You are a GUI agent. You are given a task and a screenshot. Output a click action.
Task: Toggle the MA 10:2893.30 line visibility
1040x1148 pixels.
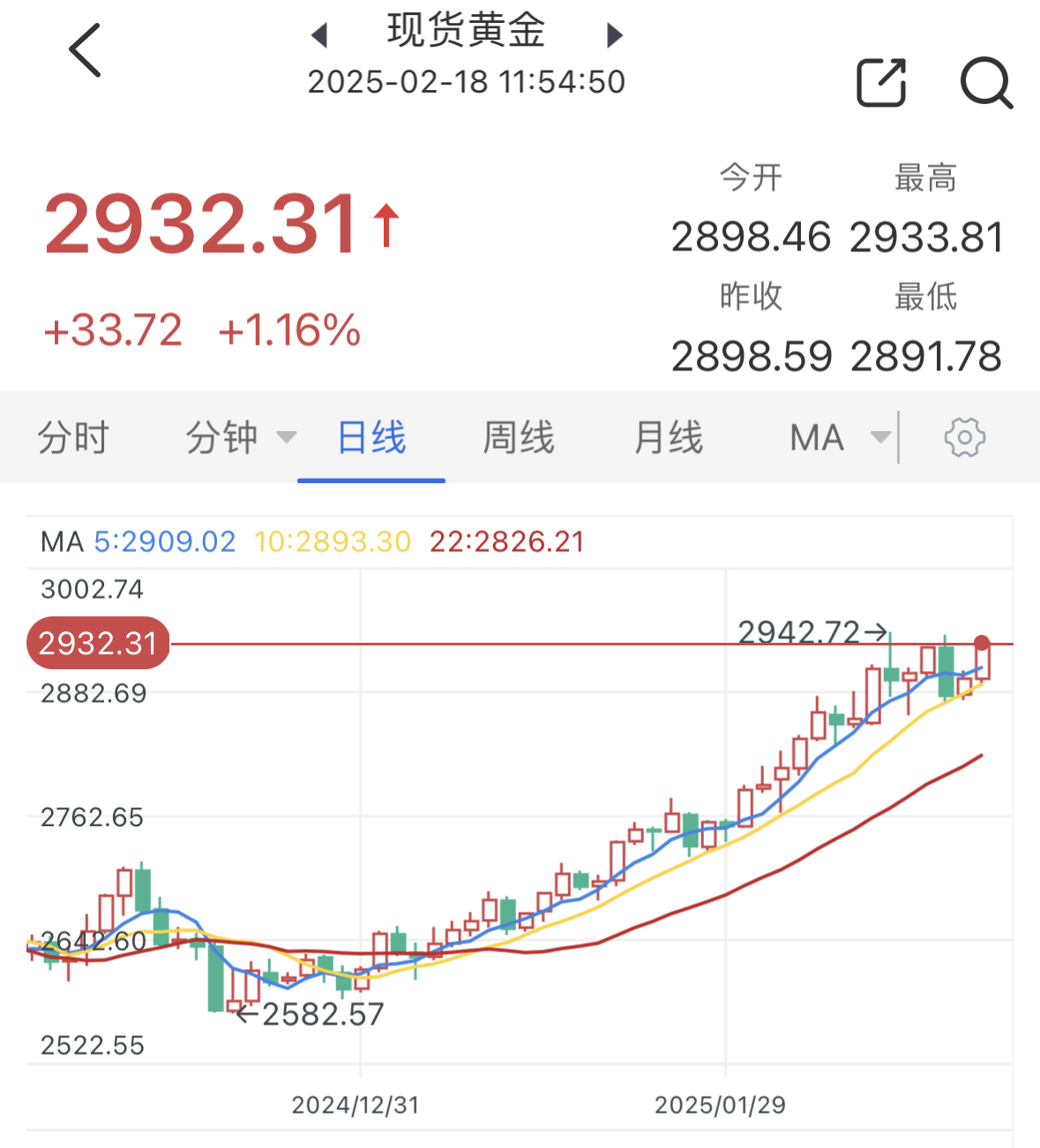click(331, 541)
